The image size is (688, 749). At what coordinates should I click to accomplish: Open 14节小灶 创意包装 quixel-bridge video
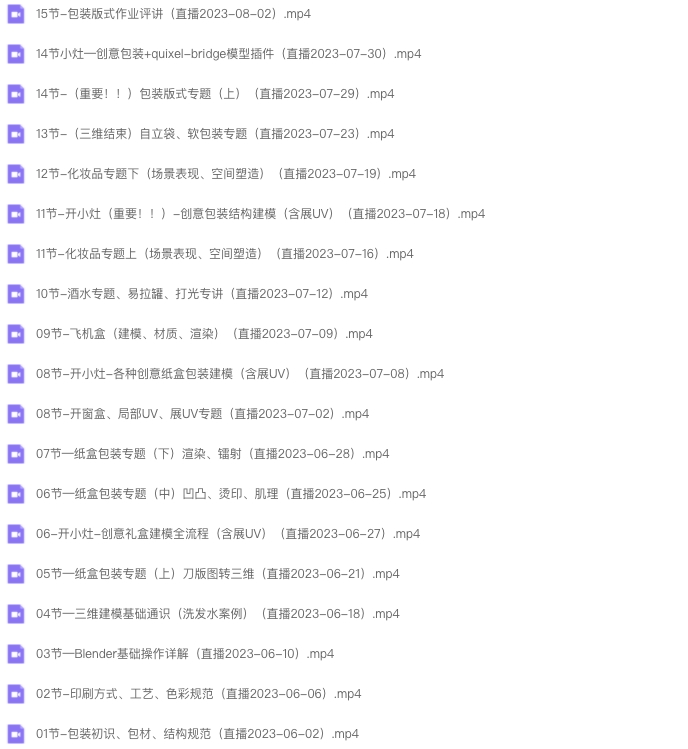tap(228, 54)
